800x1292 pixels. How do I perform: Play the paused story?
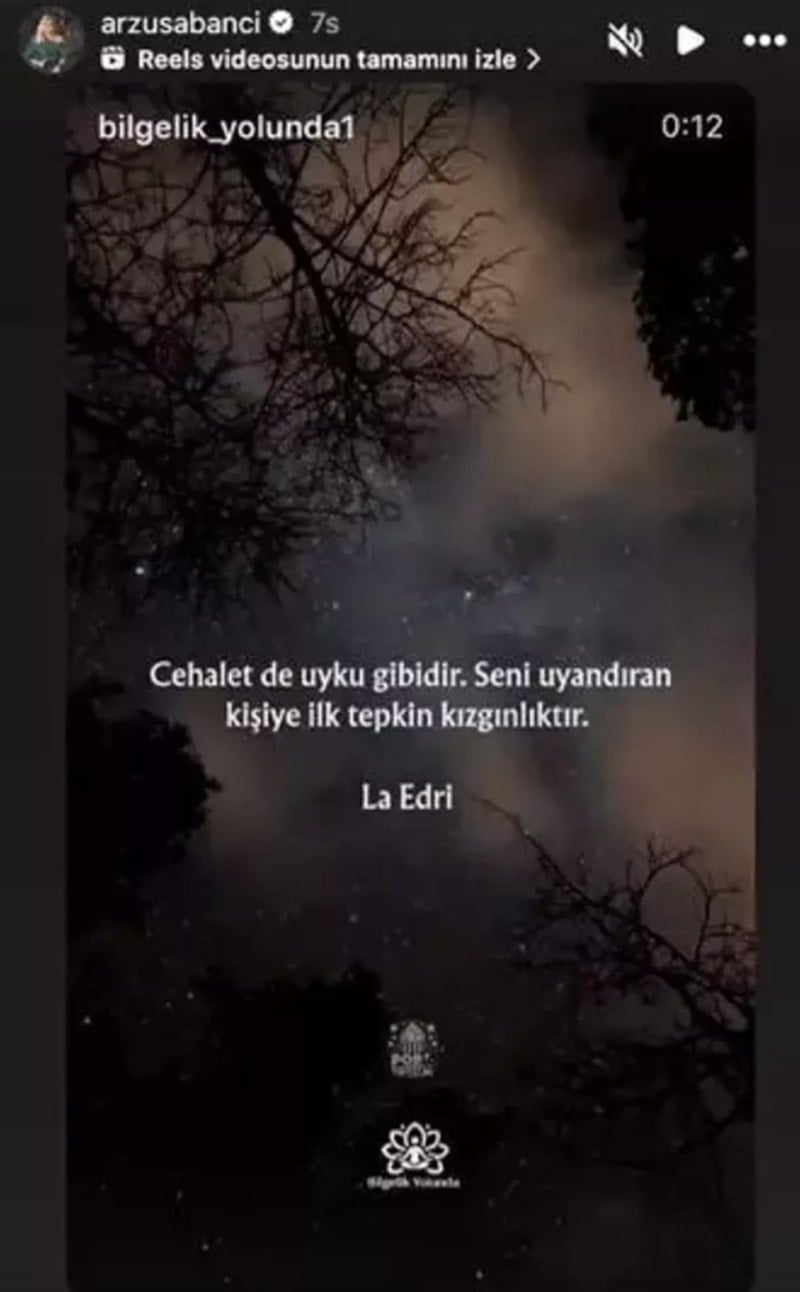tap(690, 40)
